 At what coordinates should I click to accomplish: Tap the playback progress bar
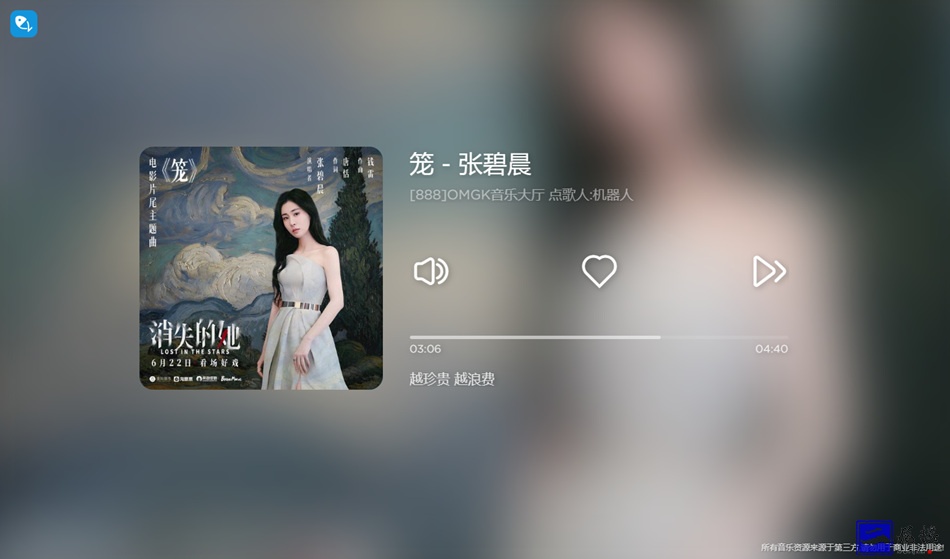tap(598, 337)
